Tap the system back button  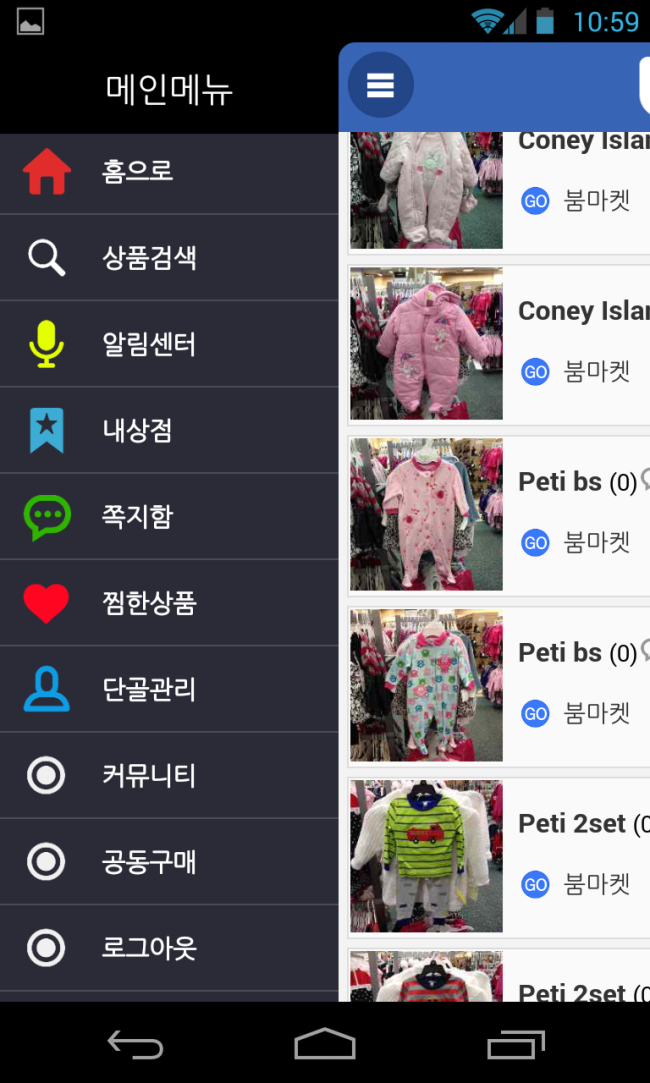[135, 1045]
